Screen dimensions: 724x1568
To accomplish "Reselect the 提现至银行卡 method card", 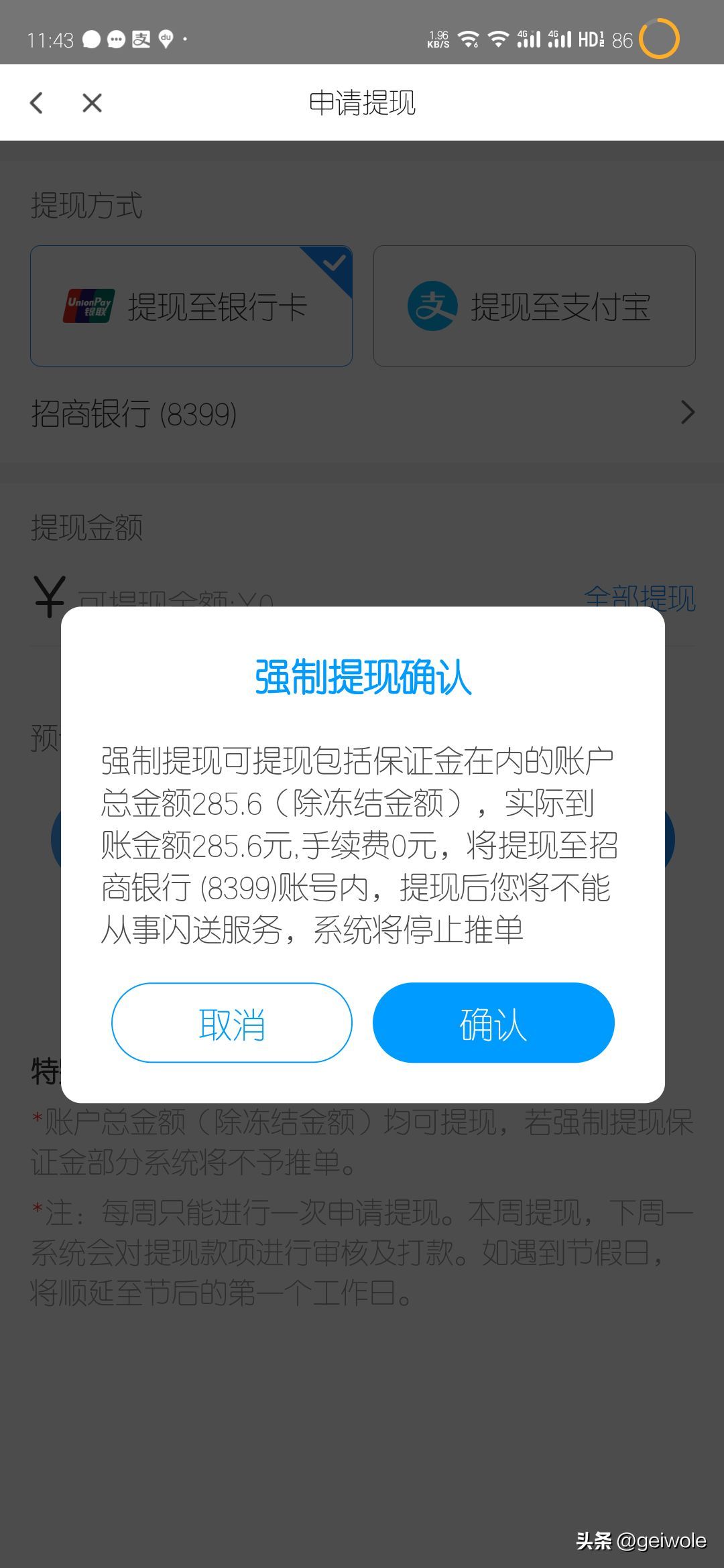I will 191,308.
